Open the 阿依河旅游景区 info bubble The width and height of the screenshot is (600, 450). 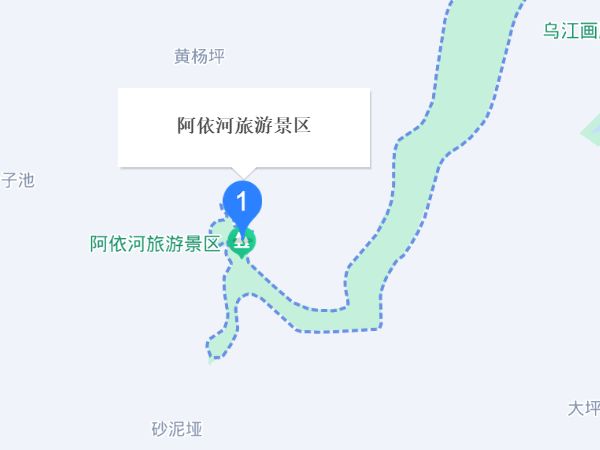(x=245, y=127)
